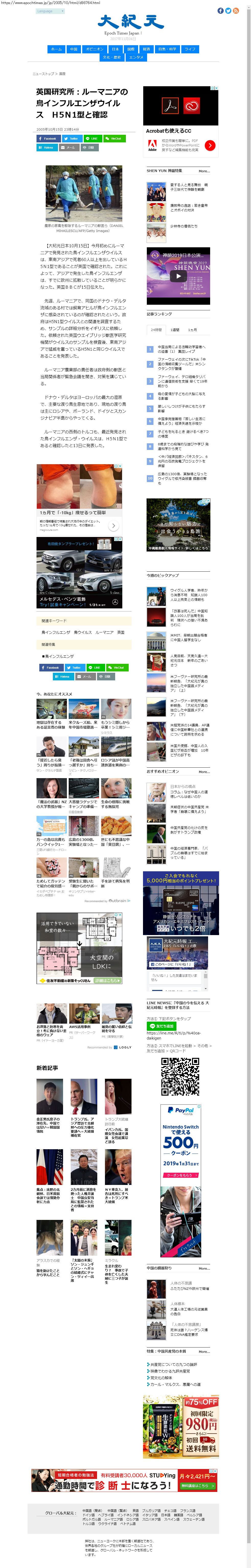Open the 文化・歴史 navigation section
The height and width of the screenshot is (1568, 251).
point(112,57)
